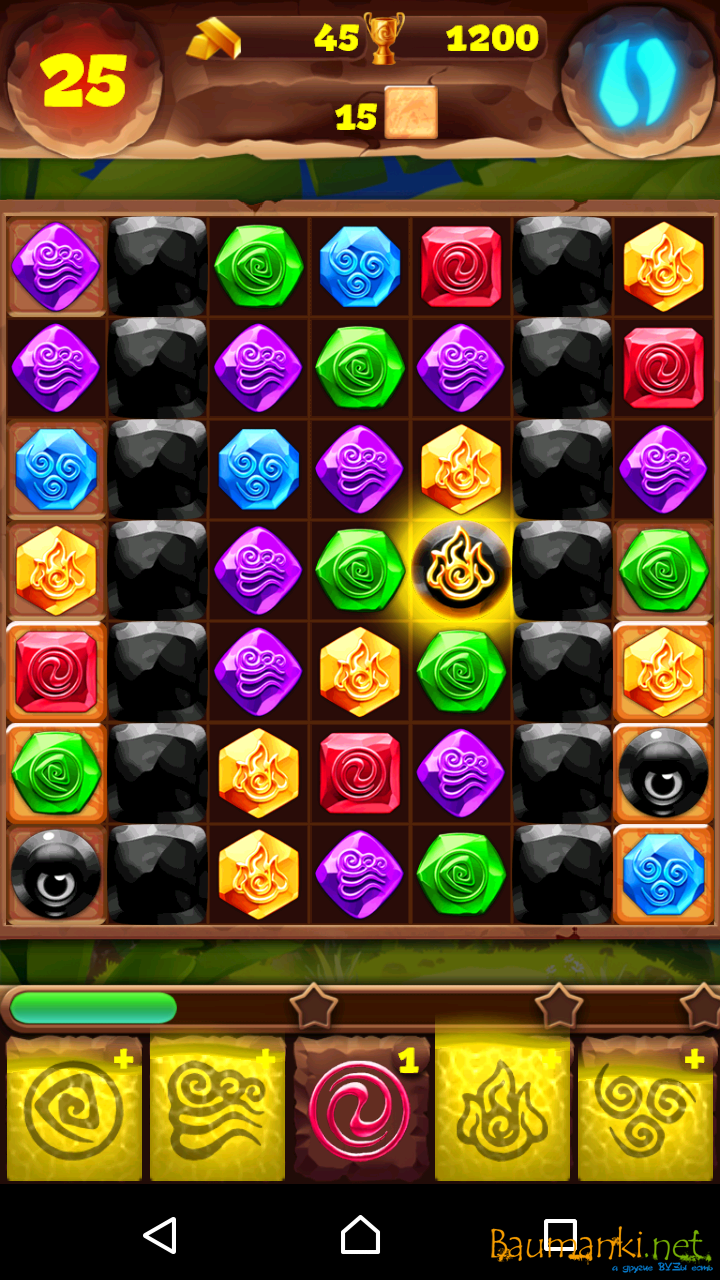
Task: Select the red gem in the top row
Action: 461,266
